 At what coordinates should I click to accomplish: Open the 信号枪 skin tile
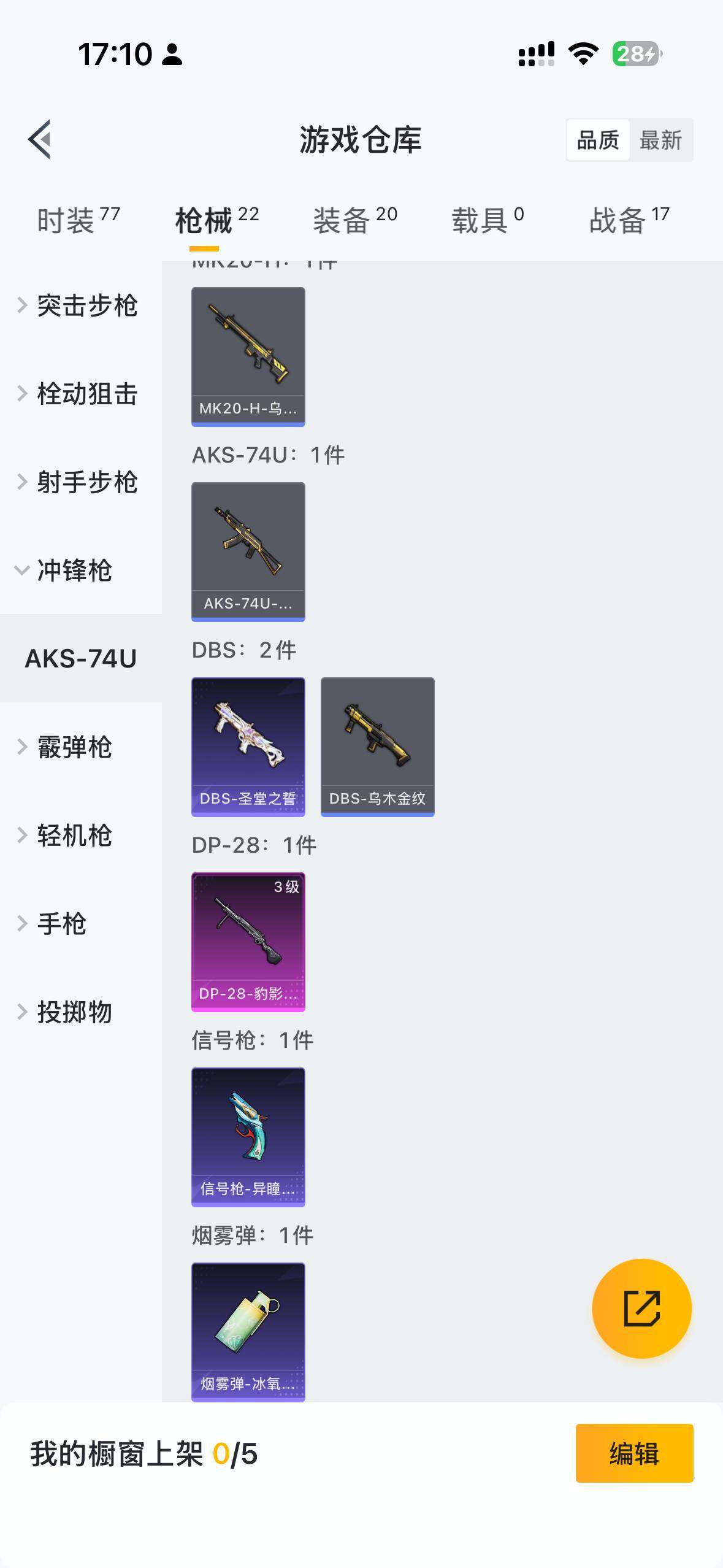(248, 1137)
